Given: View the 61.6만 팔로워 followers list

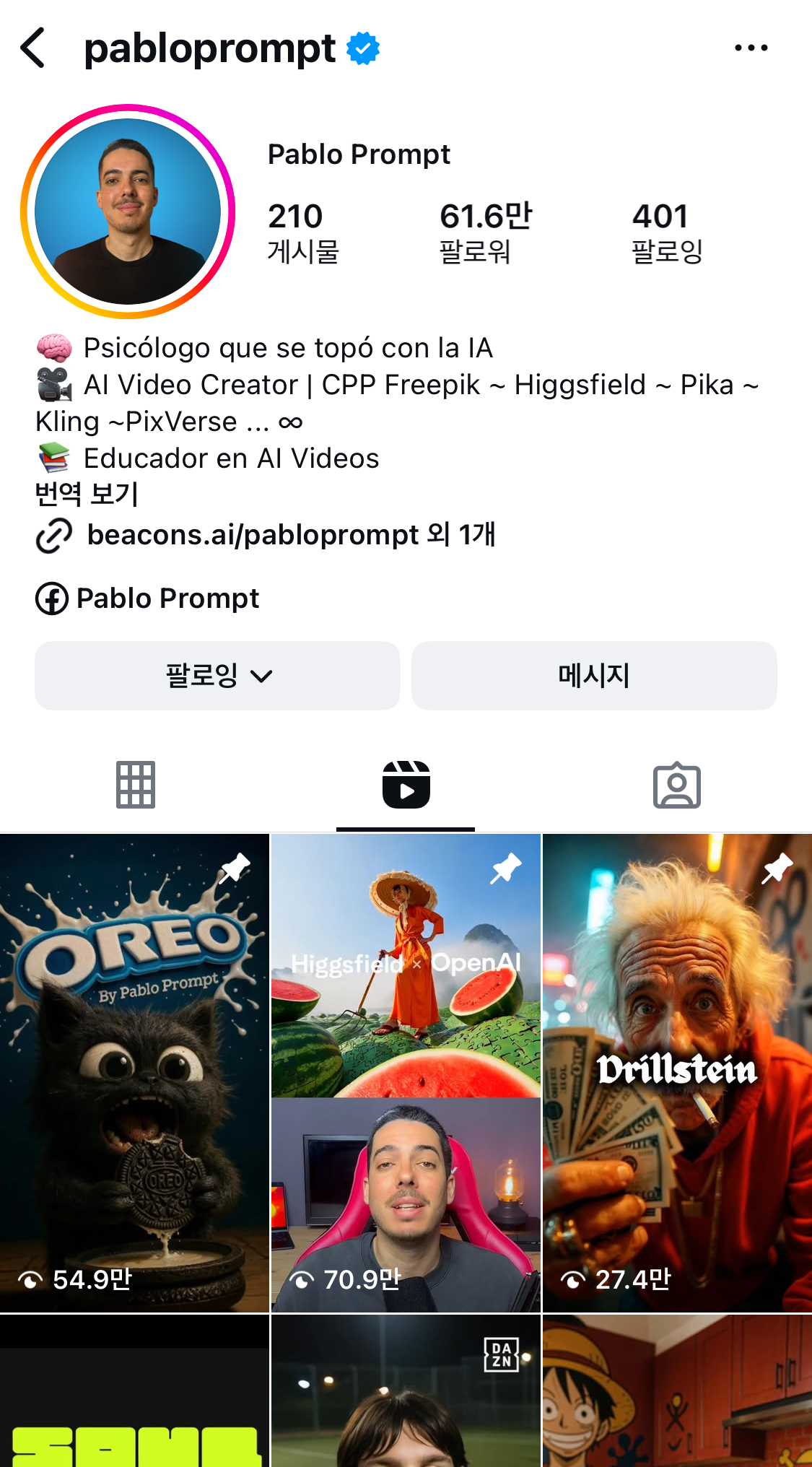Looking at the screenshot, I should 485,232.
